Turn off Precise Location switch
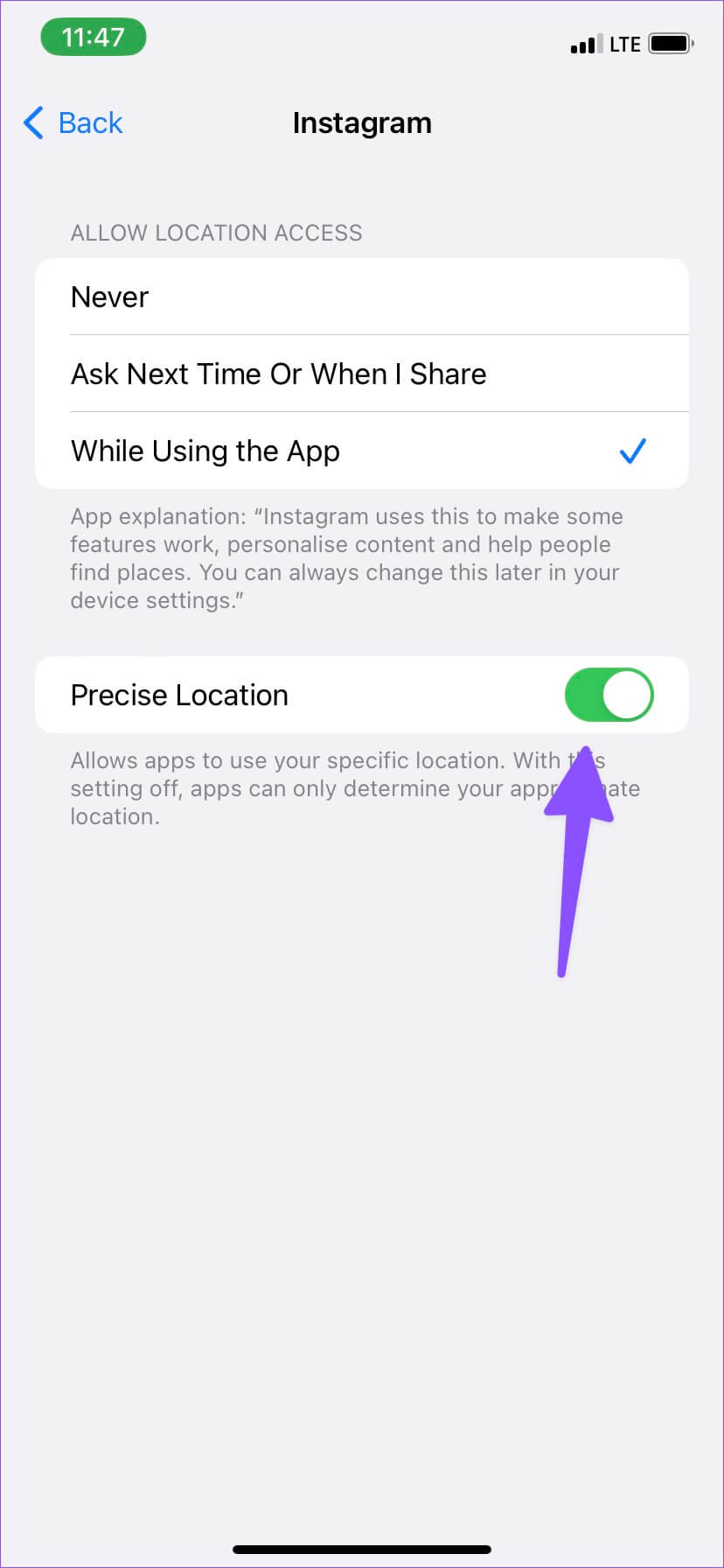 [x=609, y=696]
